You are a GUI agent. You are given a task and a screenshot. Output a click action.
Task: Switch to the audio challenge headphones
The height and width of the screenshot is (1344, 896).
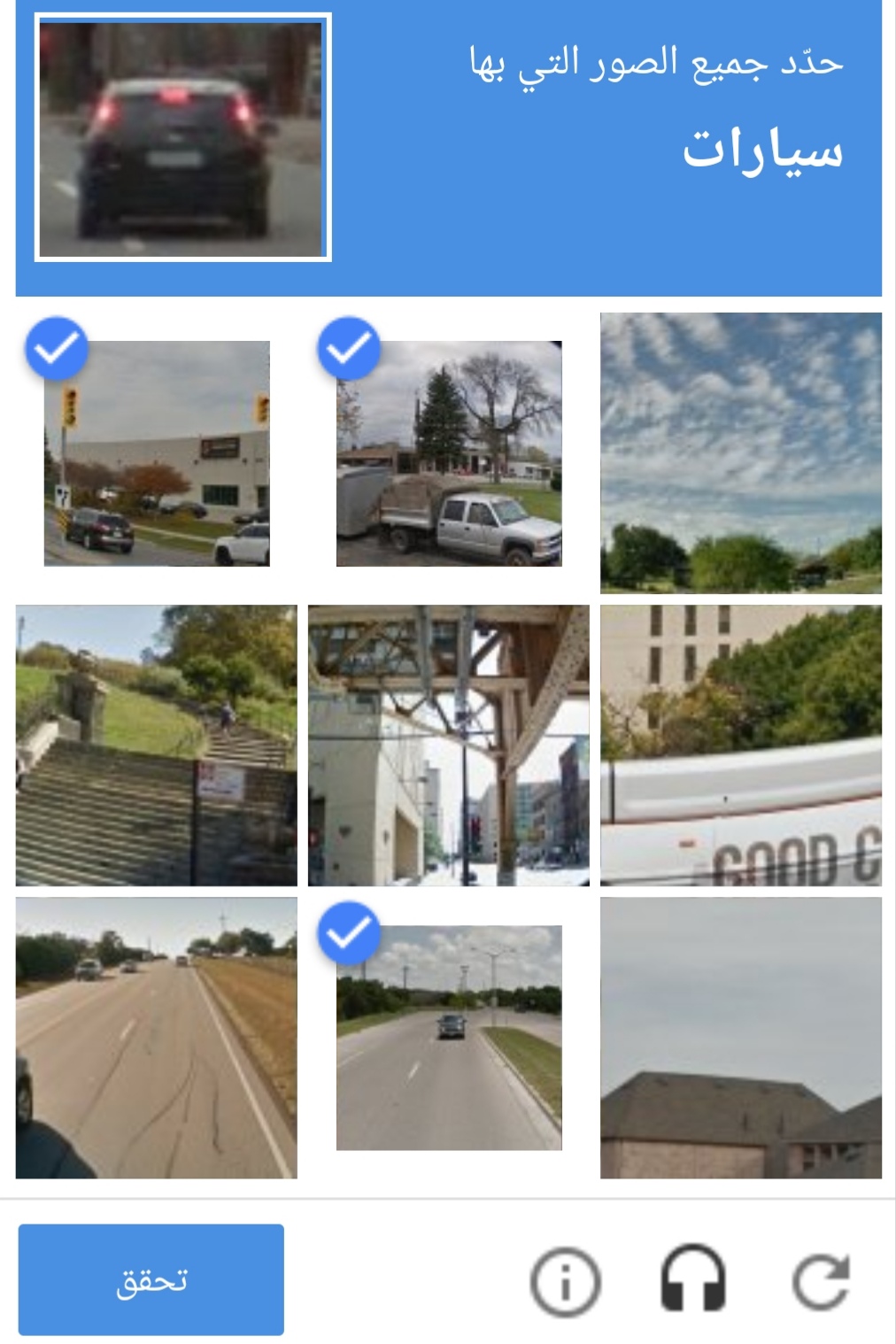coord(693,1280)
